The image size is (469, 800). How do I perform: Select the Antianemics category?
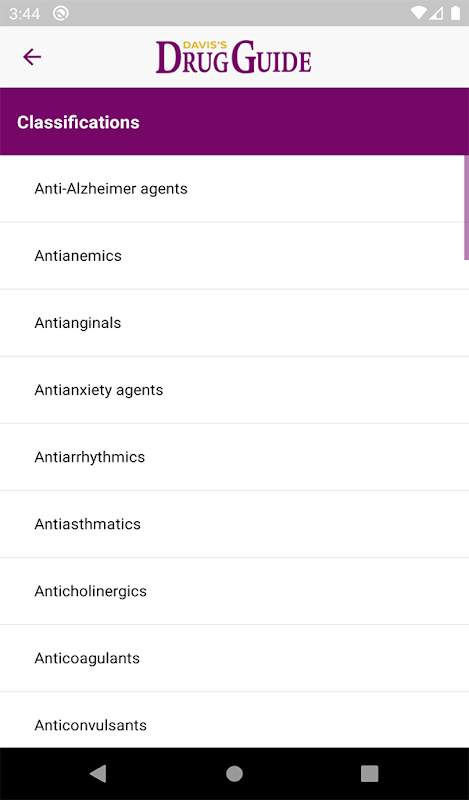[234, 256]
